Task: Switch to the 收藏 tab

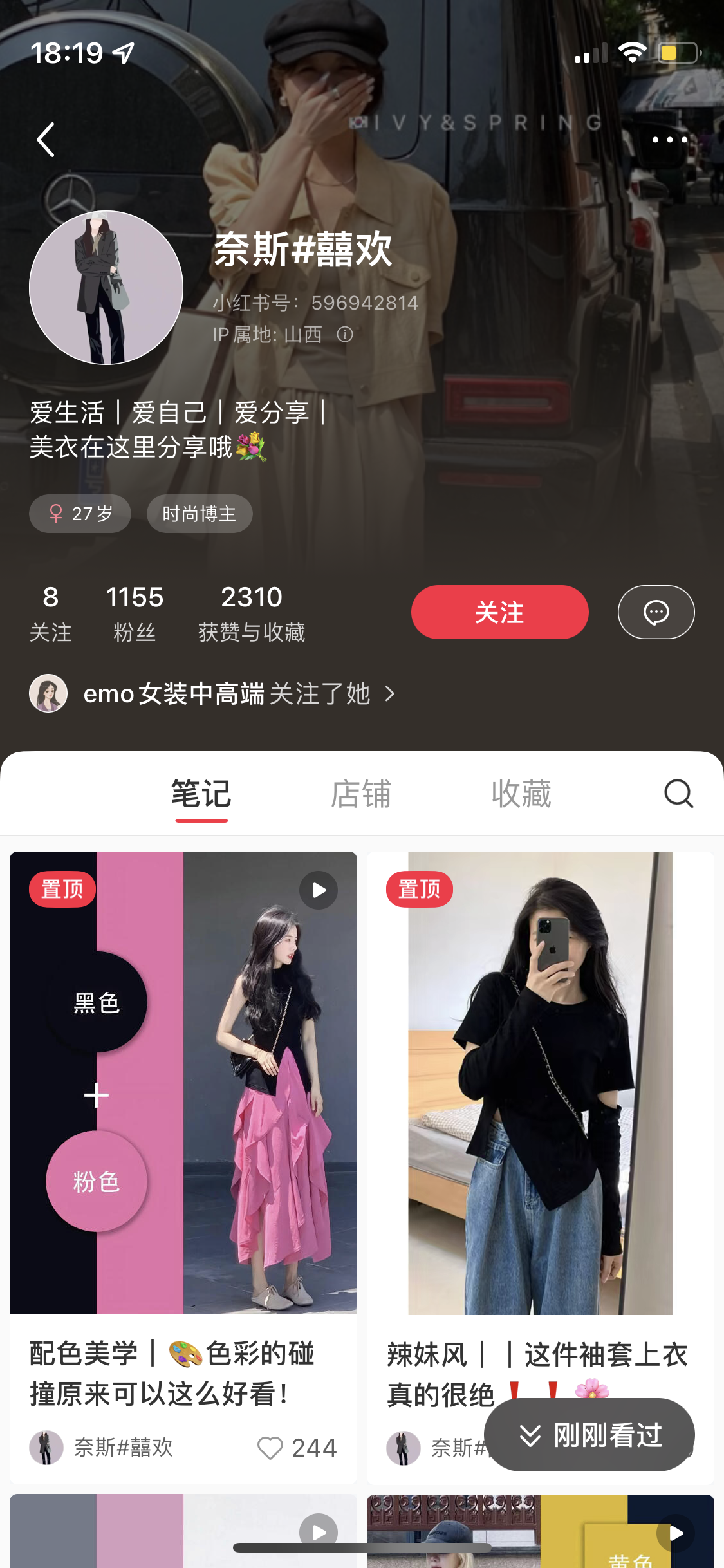Action: pyautogui.click(x=521, y=794)
